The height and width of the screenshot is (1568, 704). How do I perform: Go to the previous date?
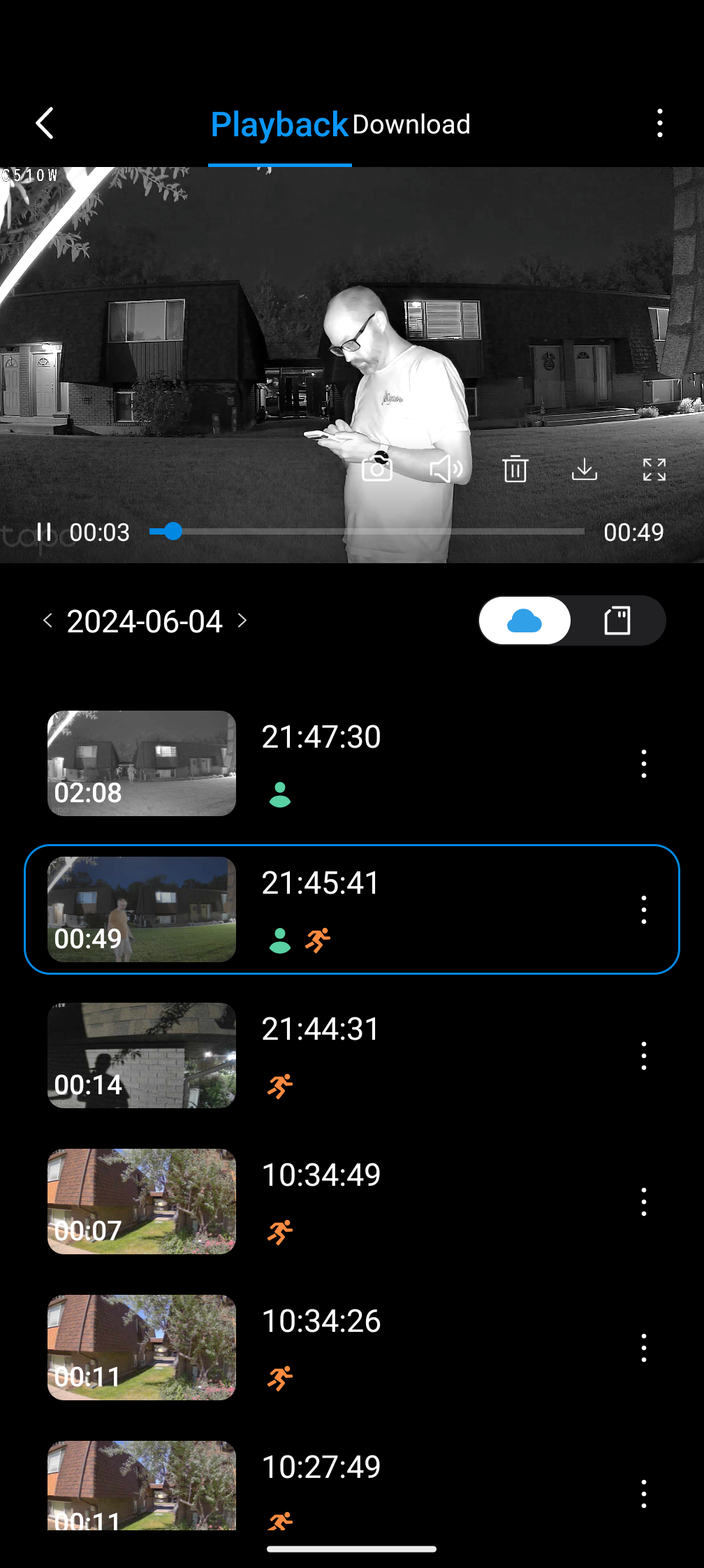pos(47,620)
